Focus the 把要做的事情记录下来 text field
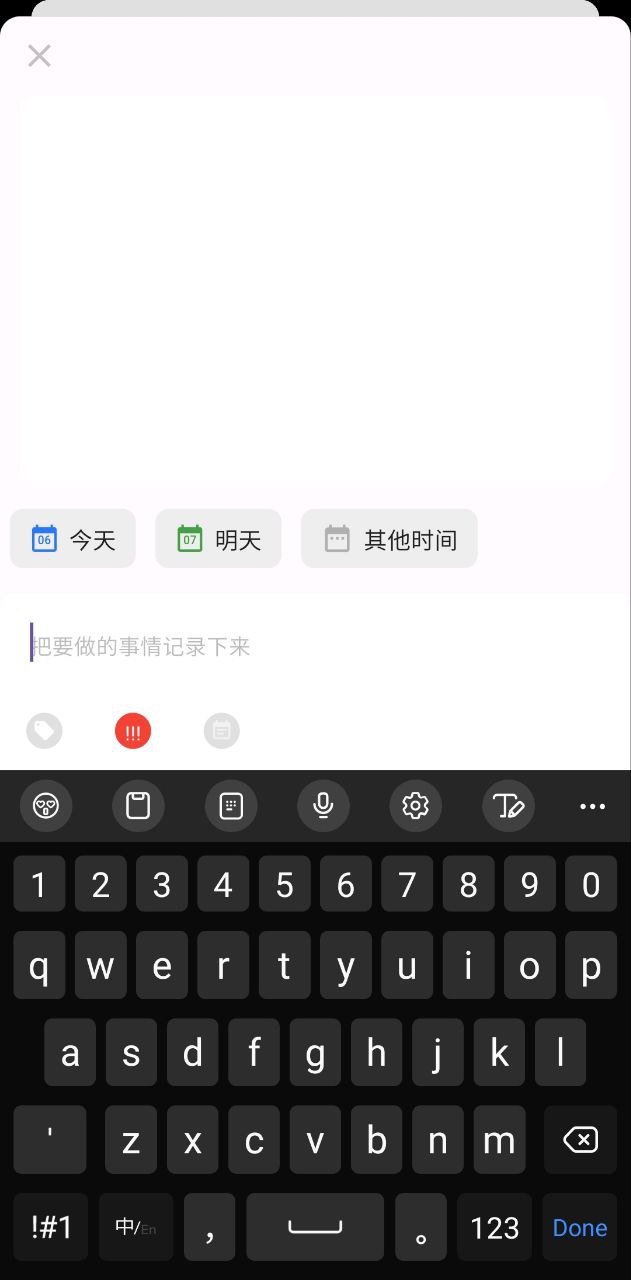631x1280 pixels. point(315,646)
